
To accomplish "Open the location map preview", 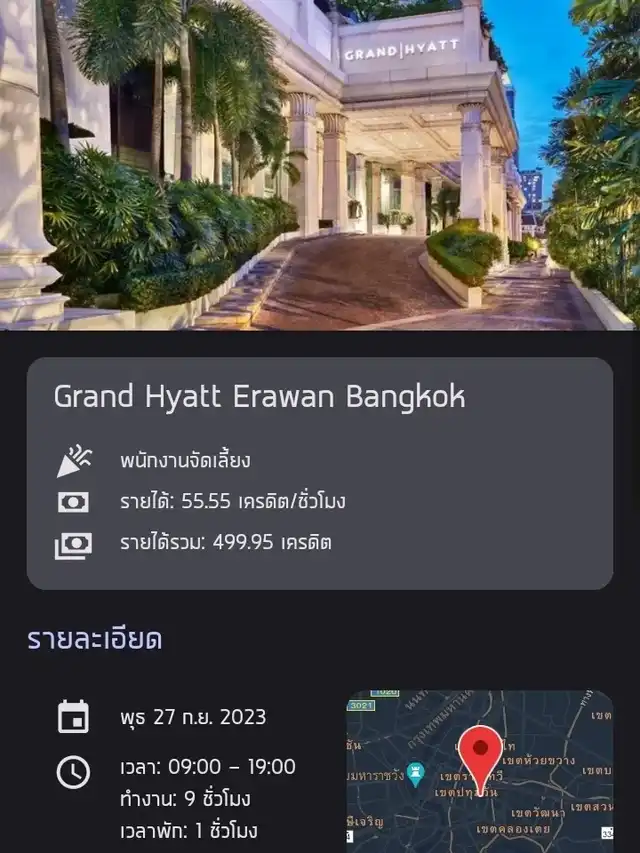I will pos(479,770).
